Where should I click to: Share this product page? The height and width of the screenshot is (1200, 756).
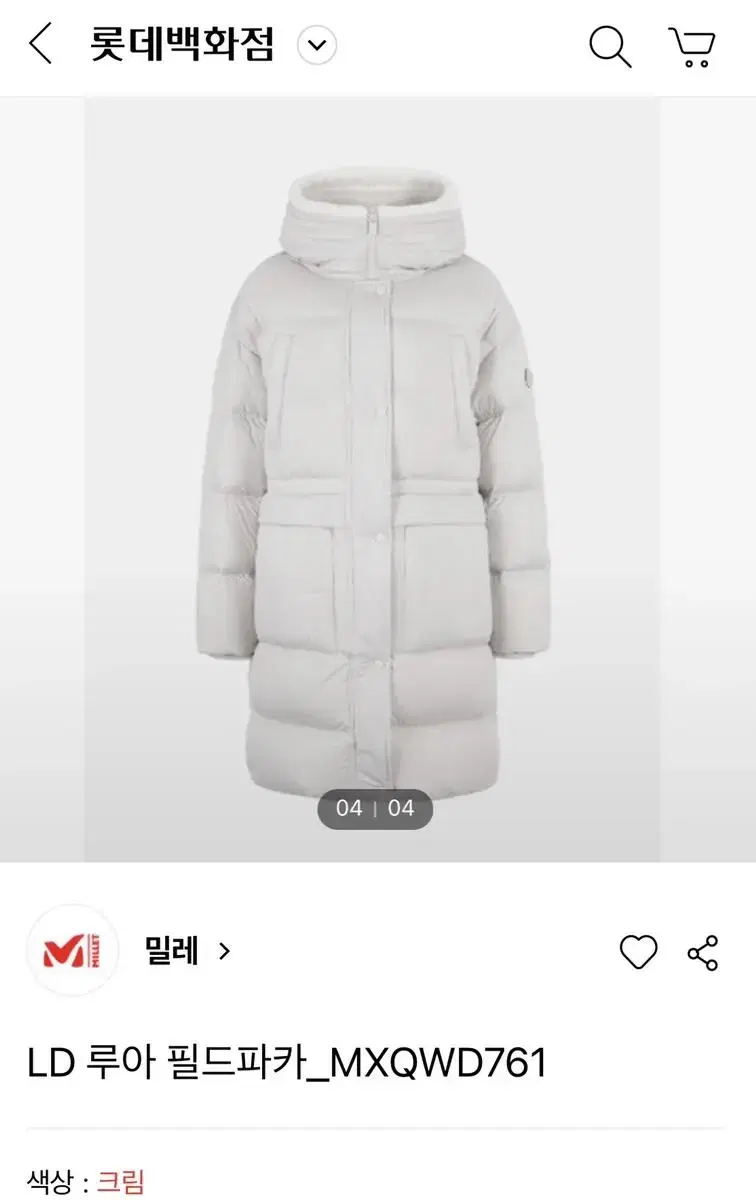(x=703, y=952)
